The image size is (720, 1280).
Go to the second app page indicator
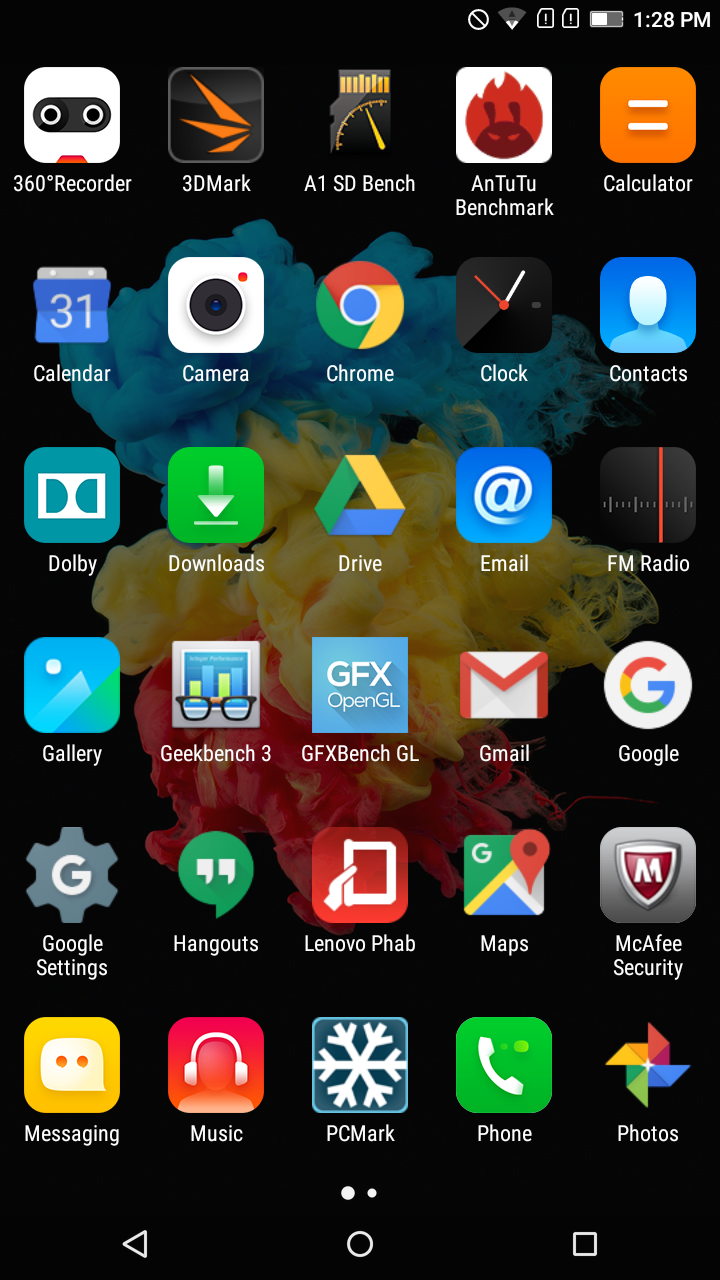click(372, 1193)
